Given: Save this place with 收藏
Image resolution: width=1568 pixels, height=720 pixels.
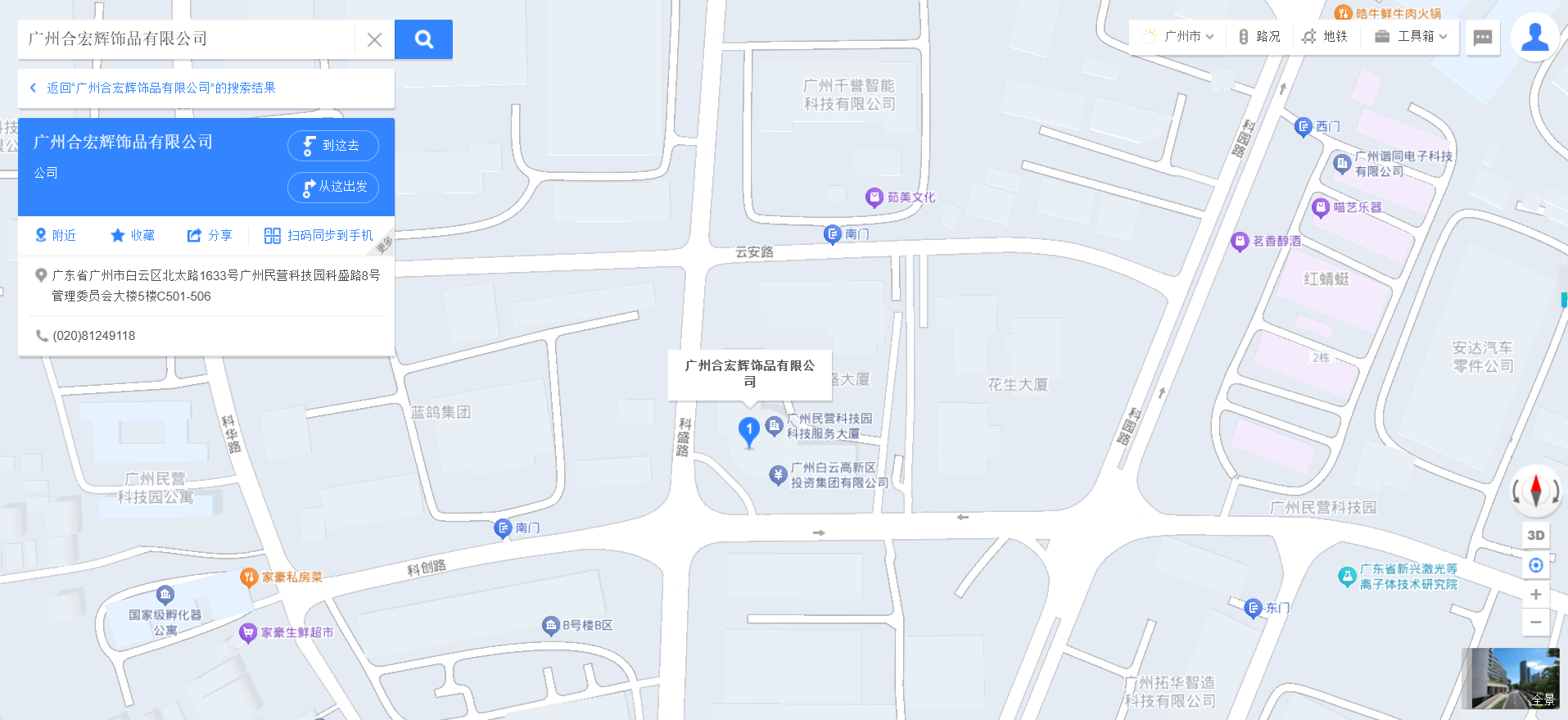Looking at the screenshot, I should [x=133, y=236].
